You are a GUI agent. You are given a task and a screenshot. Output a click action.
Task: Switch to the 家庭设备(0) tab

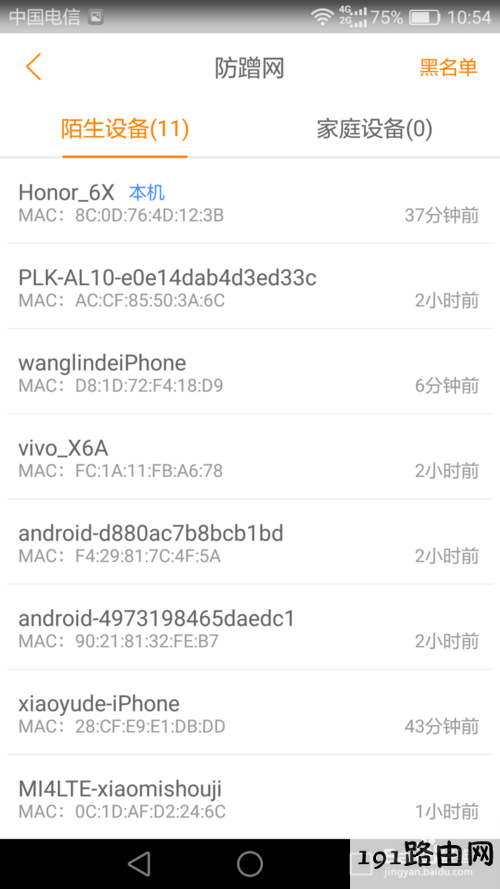[375, 129]
